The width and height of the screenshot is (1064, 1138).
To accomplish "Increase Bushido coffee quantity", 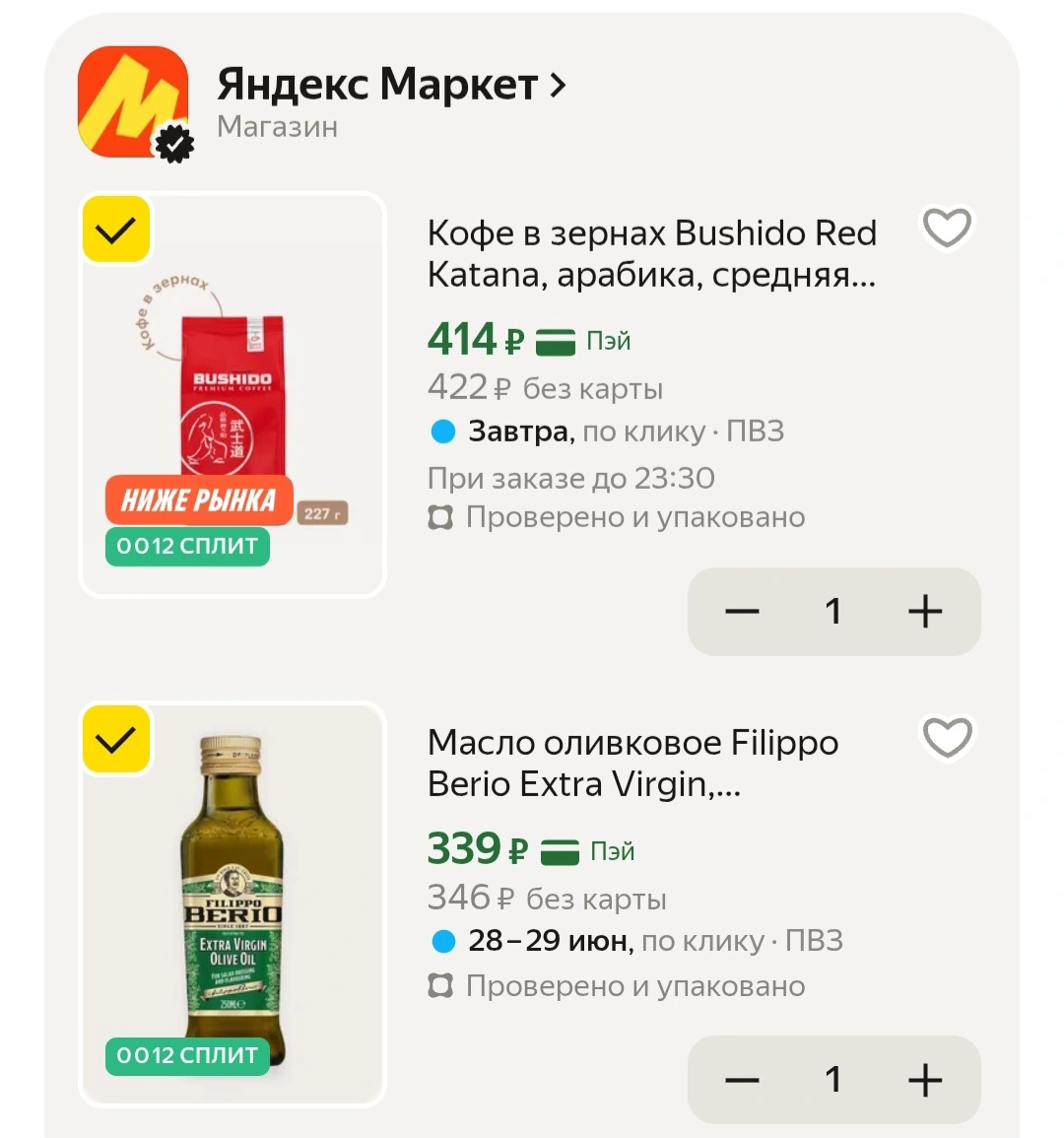I will (x=925, y=611).
